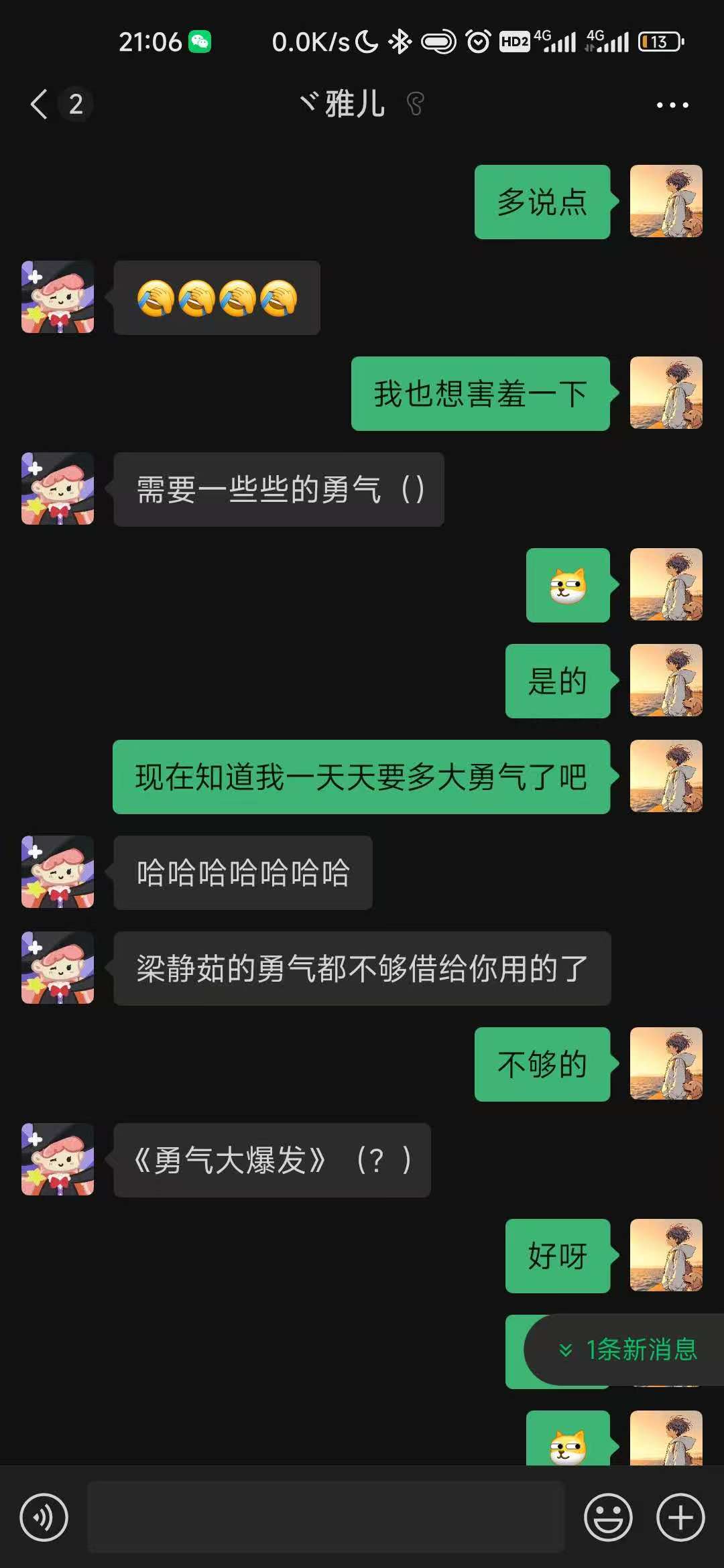Open the WeChat icon in the status bar

pos(199,42)
